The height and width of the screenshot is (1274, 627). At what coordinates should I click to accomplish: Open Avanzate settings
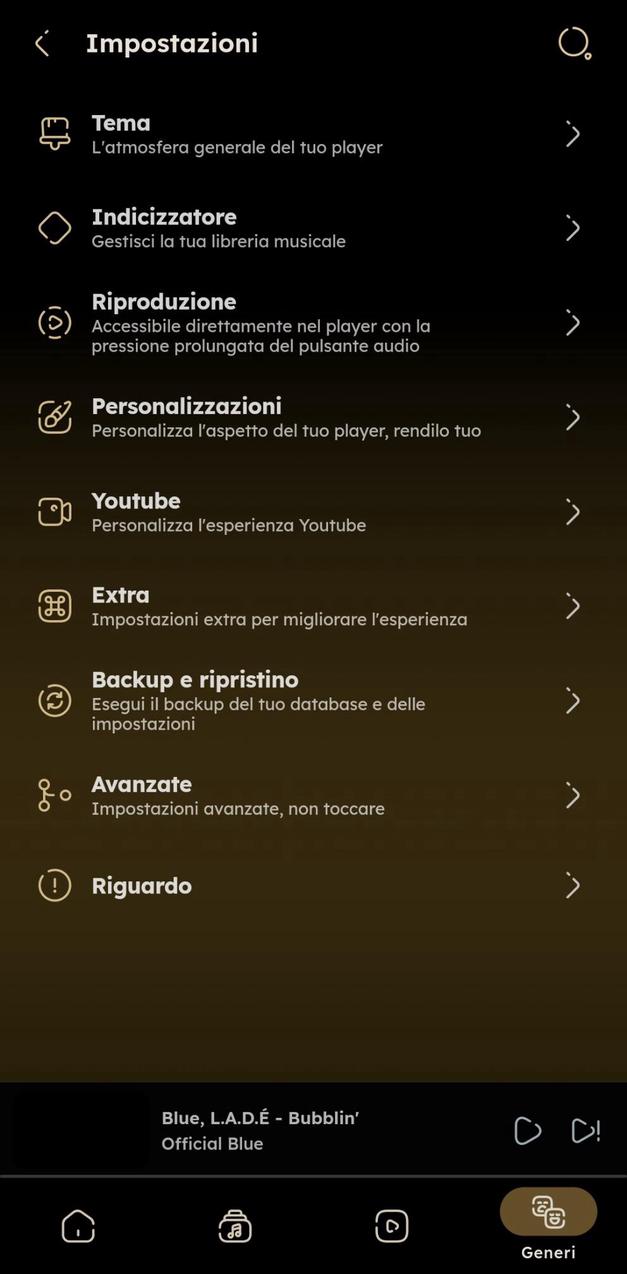(x=310, y=796)
